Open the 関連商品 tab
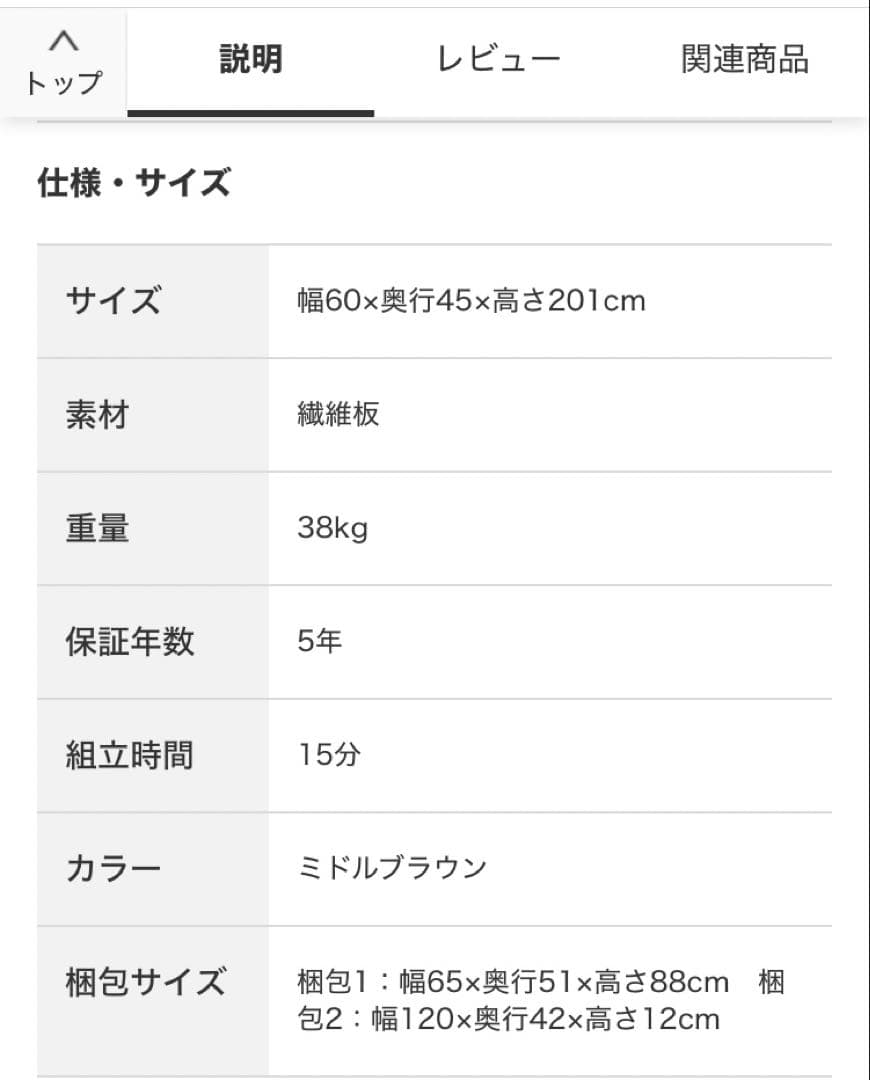The width and height of the screenshot is (870, 1080). click(x=744, y=60)
